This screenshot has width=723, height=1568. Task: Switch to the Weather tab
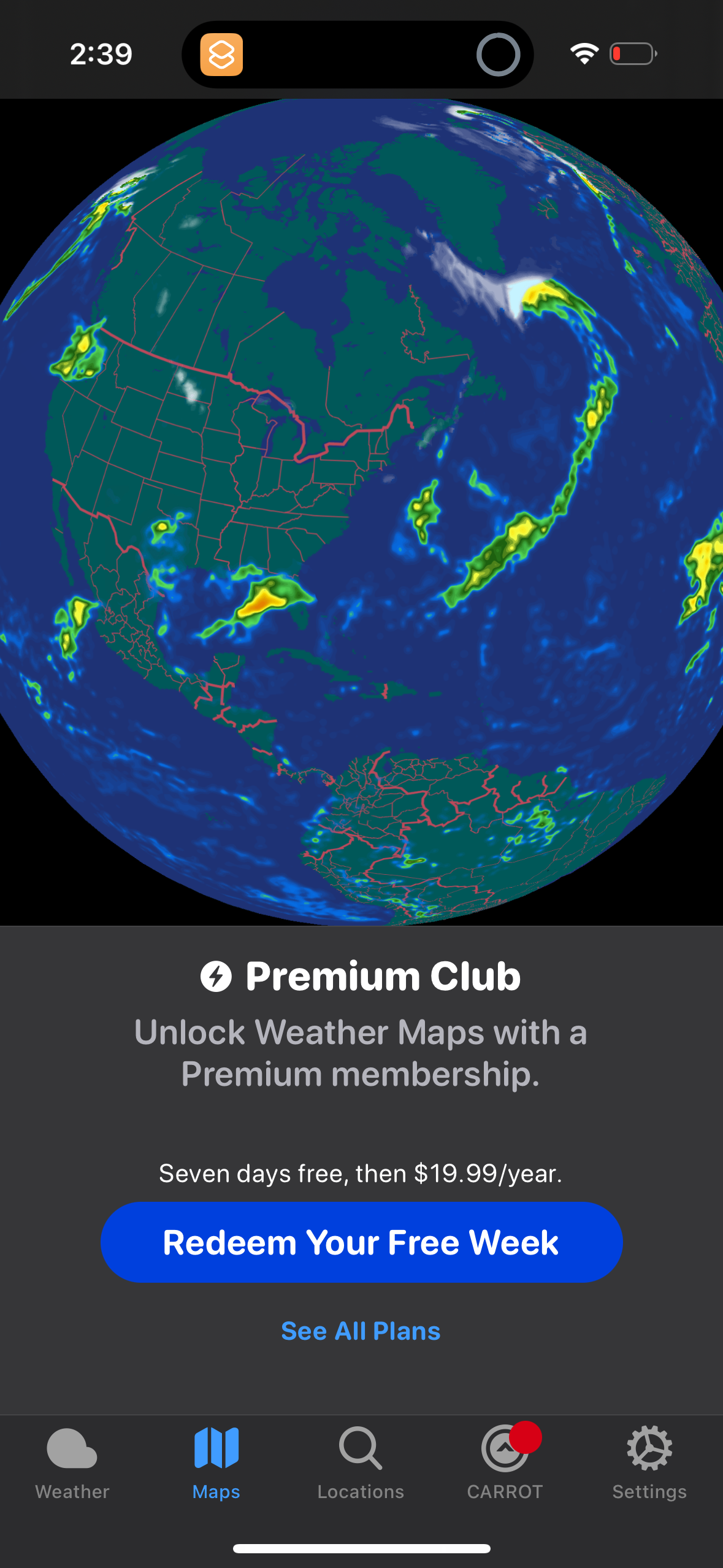coord(72,1463)
